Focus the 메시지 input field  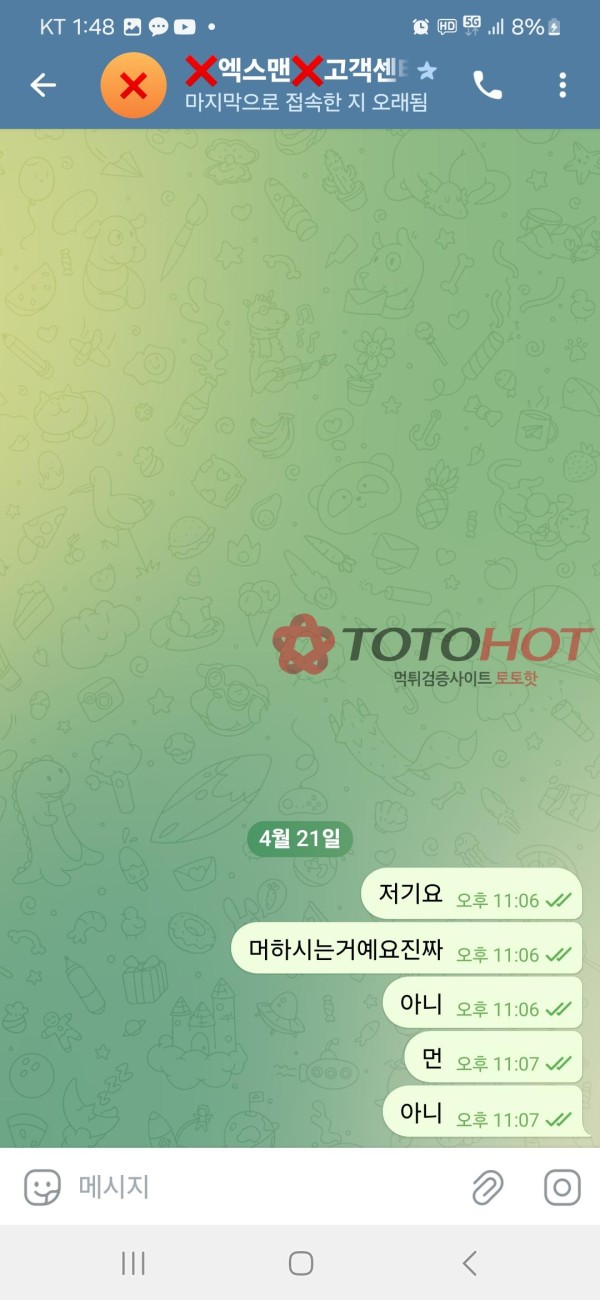click(260, 1187)
